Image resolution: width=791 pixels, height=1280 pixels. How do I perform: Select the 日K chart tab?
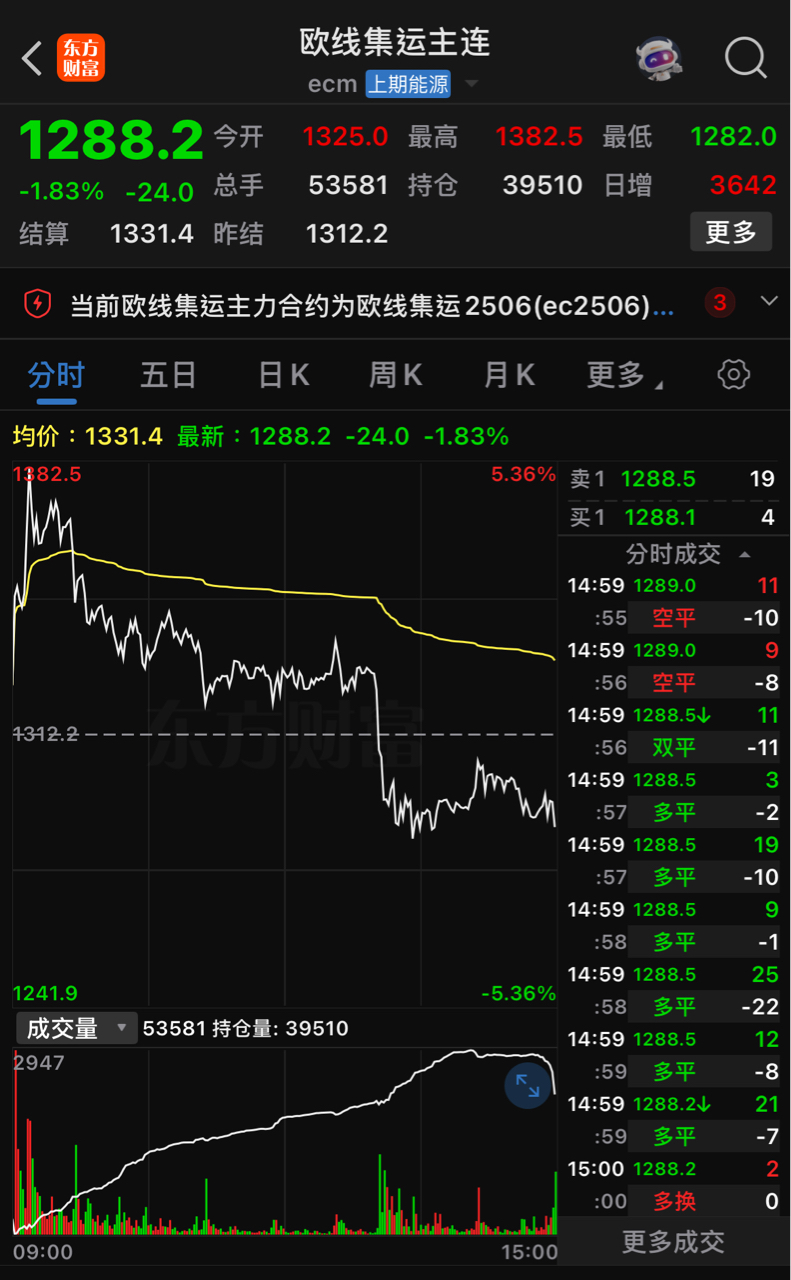pos(283,376)
